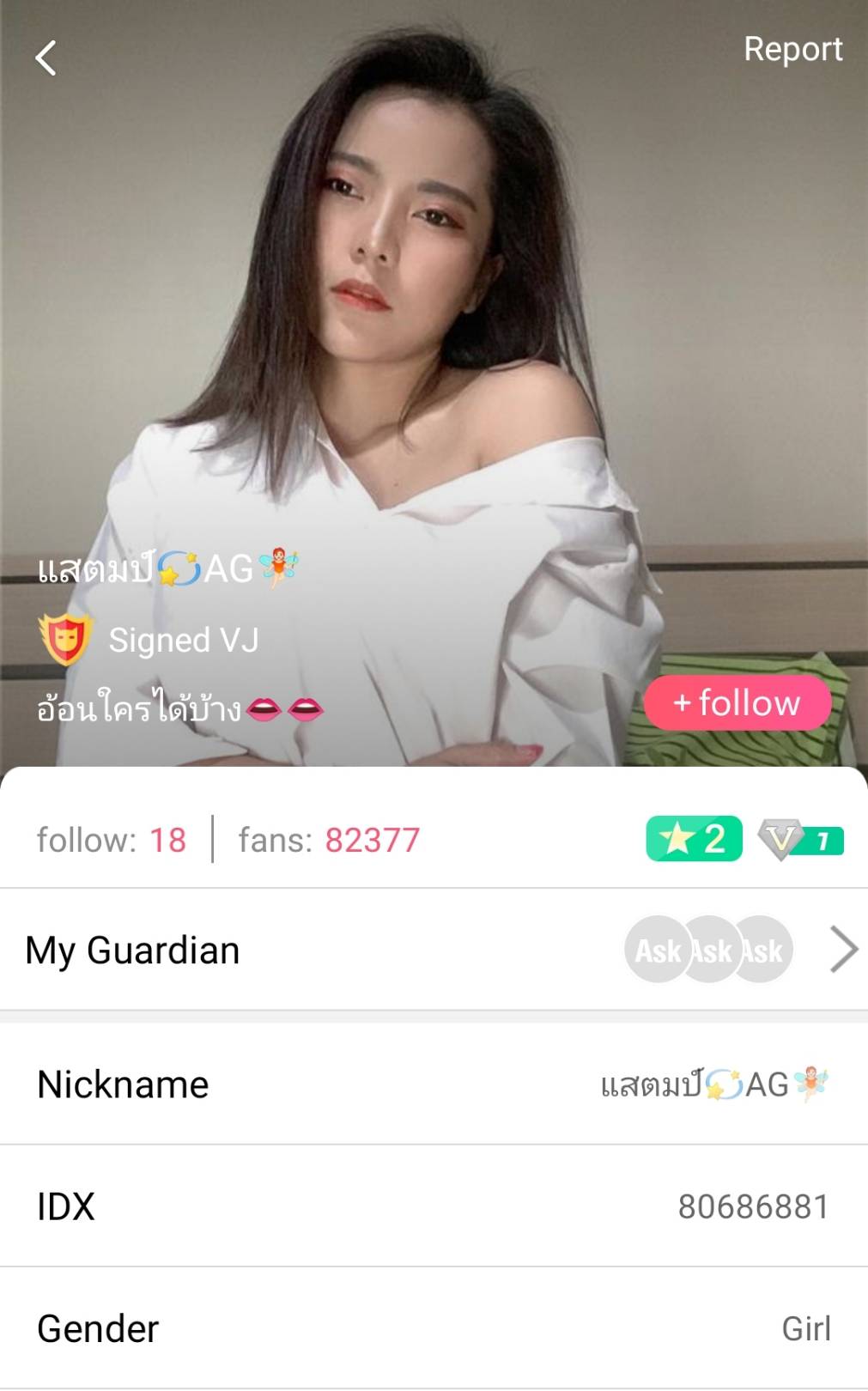Report this profile
The width and height of the screenshot is (868, 1391).
tap(792, 50)
